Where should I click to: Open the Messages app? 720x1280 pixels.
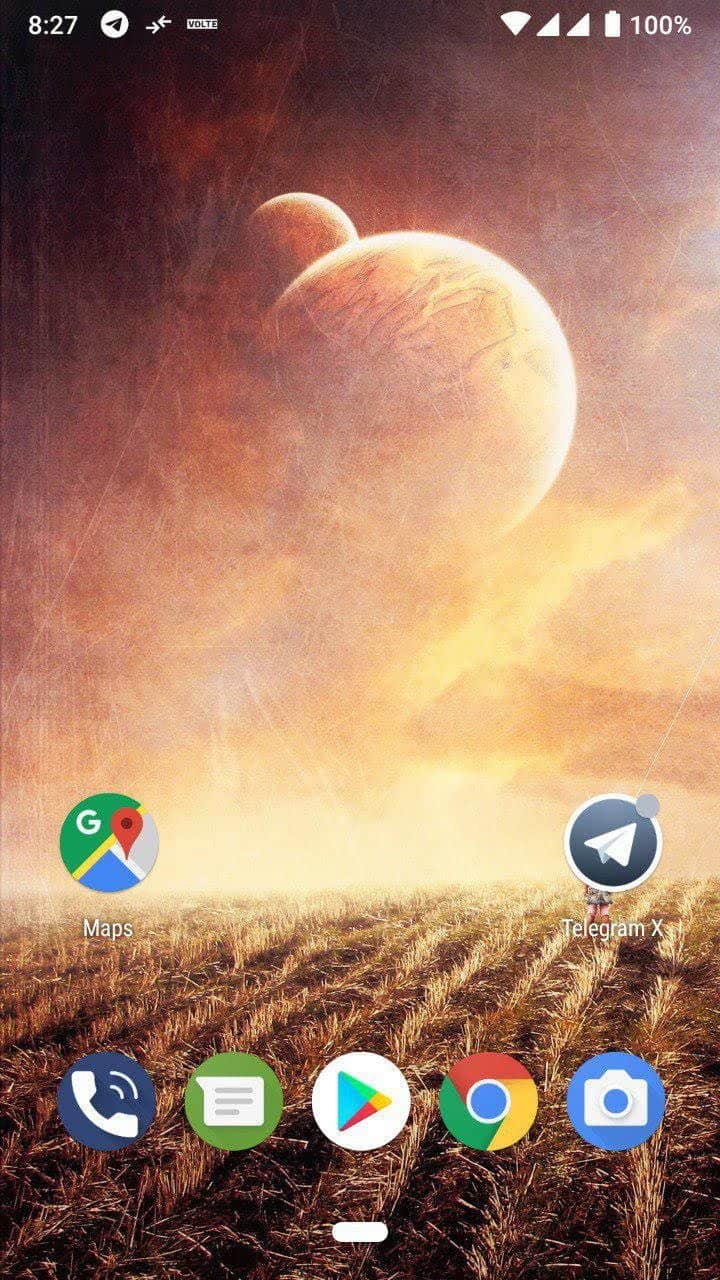pyautogui.click(x=234, y=1101)
